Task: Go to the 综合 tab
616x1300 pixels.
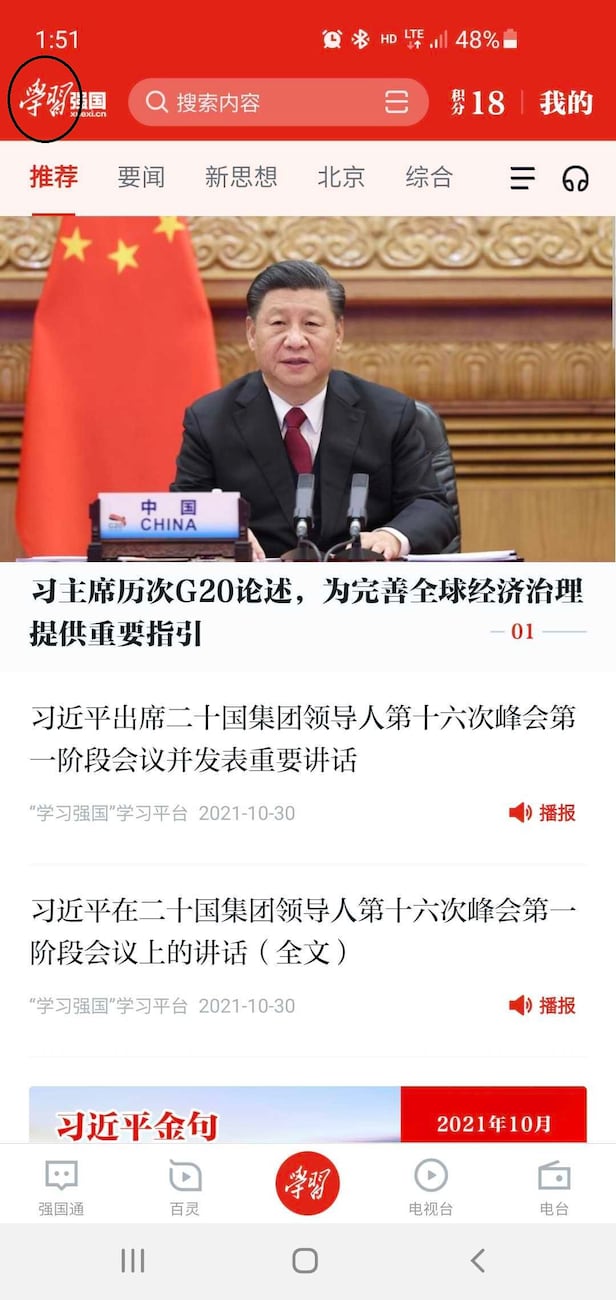Action: click(x=429, y=178)
